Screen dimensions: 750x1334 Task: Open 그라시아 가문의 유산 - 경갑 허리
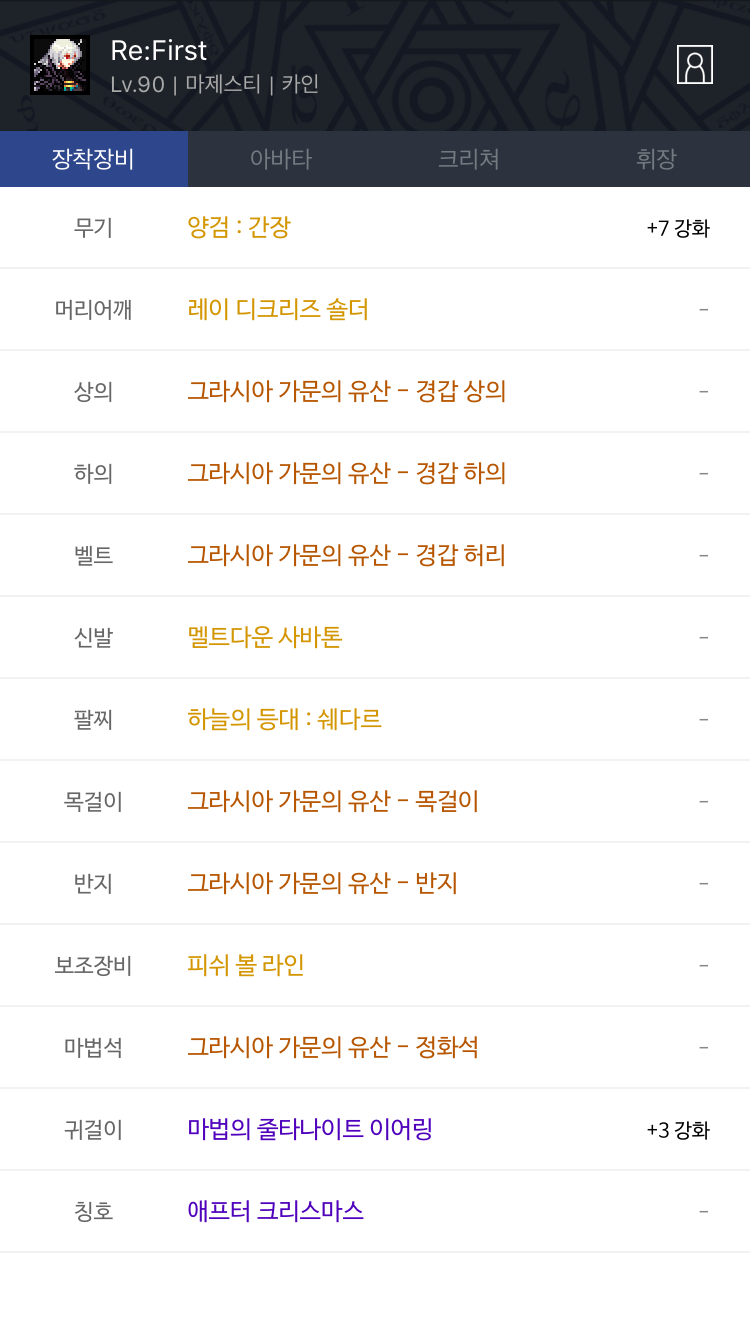tap(375, 556)
